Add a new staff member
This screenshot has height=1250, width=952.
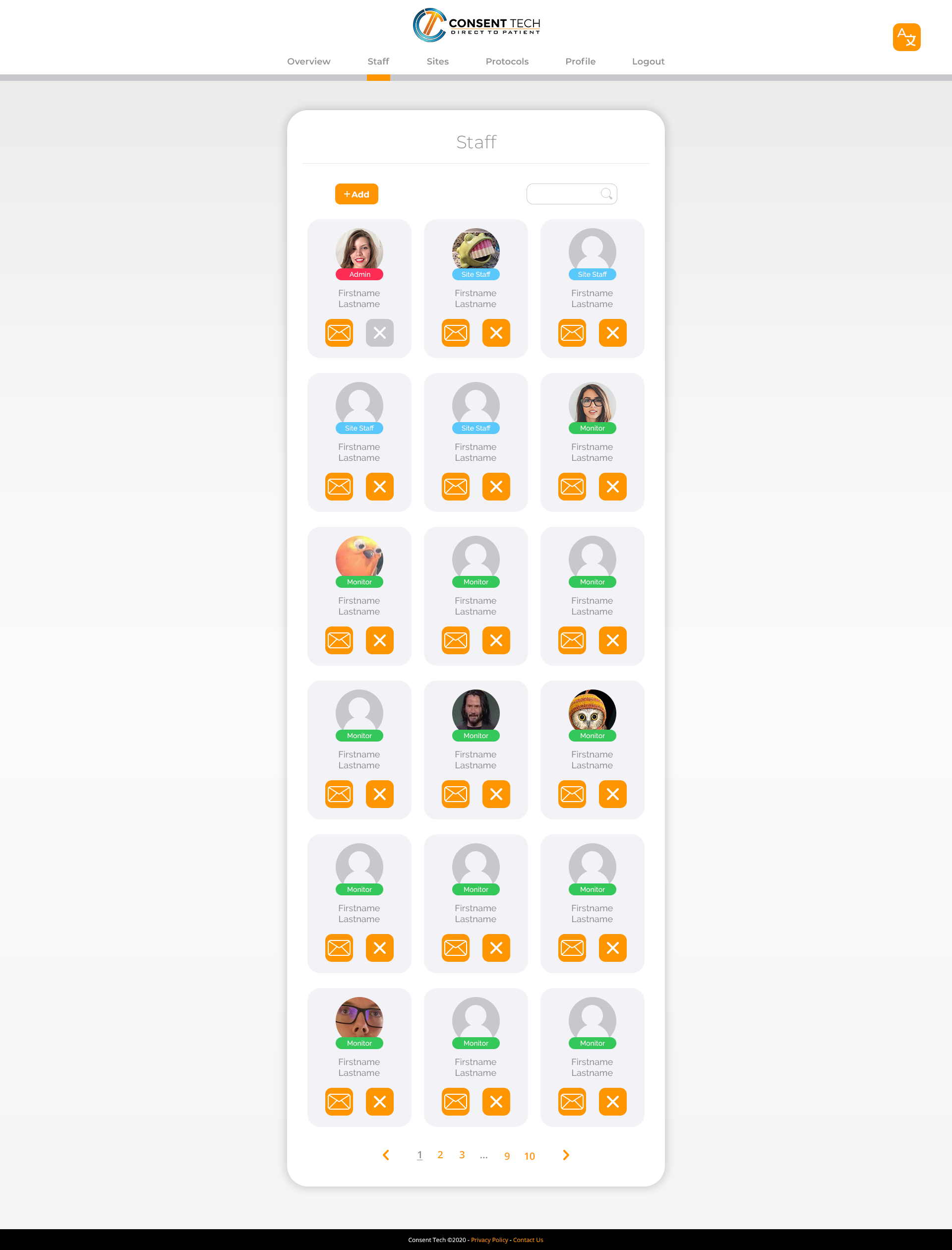(x=357, y=194)
